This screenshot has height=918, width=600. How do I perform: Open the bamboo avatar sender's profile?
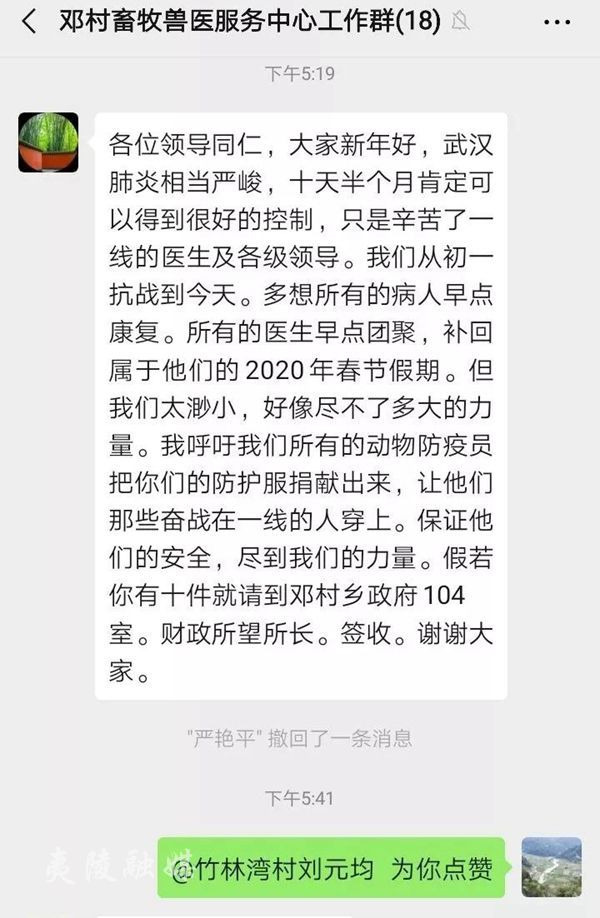click(48, 141)
